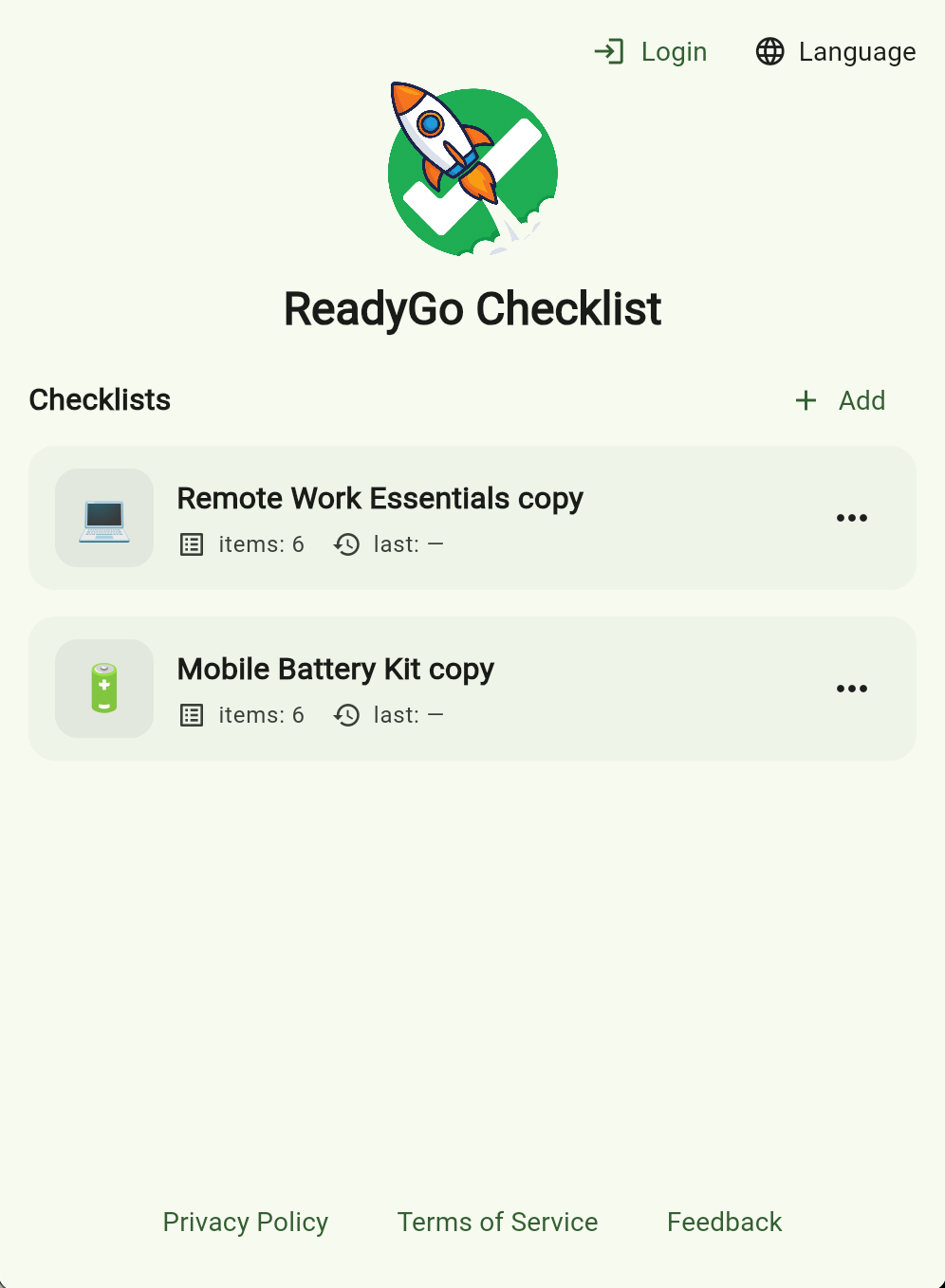Open options menu for Mobile Battery Kit copy

pos(852,689)
